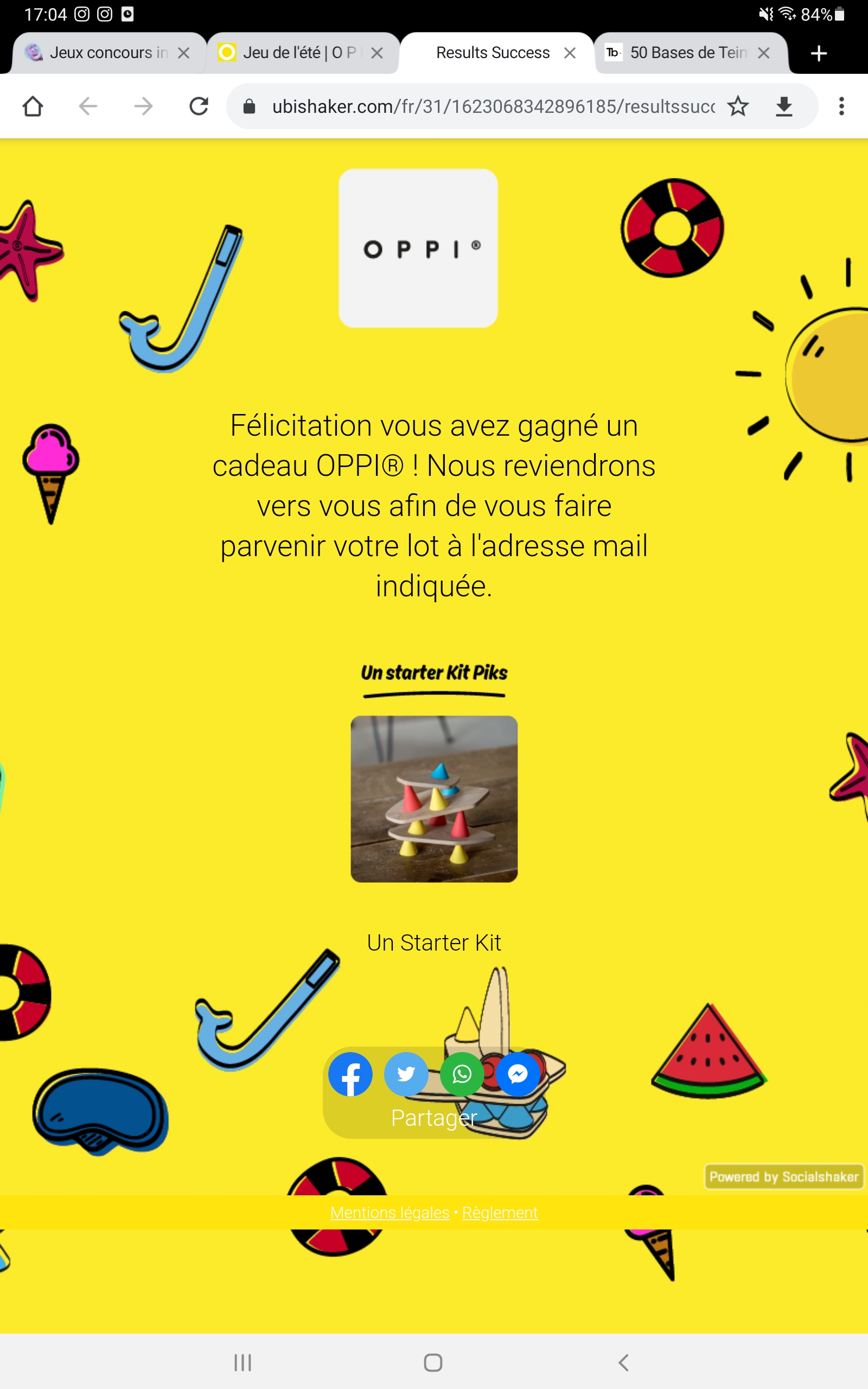868x1389 pixels.
Task: Tap the download icon in address bar
Action: [x=783, y=106]
